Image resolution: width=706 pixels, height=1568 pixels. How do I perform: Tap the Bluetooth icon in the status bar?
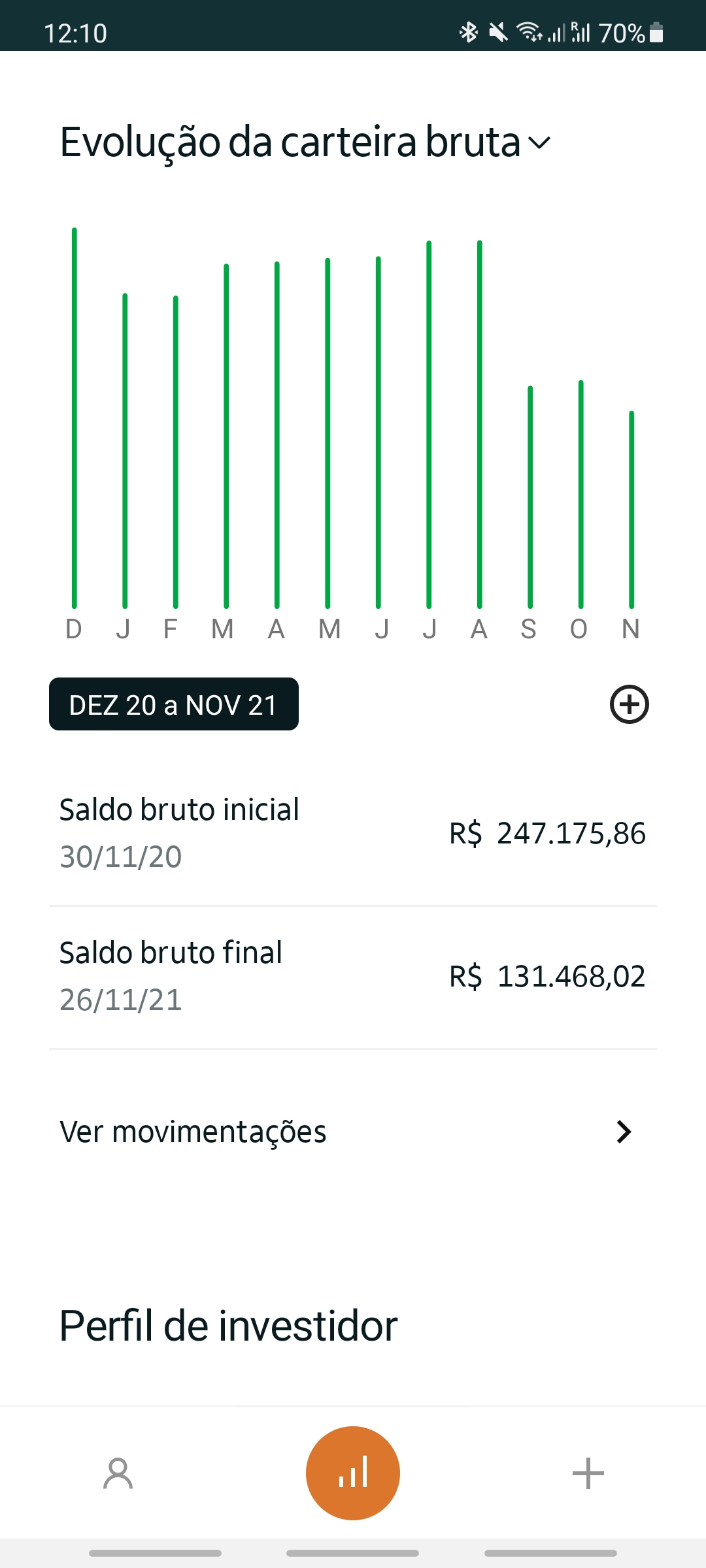[468, 31]
